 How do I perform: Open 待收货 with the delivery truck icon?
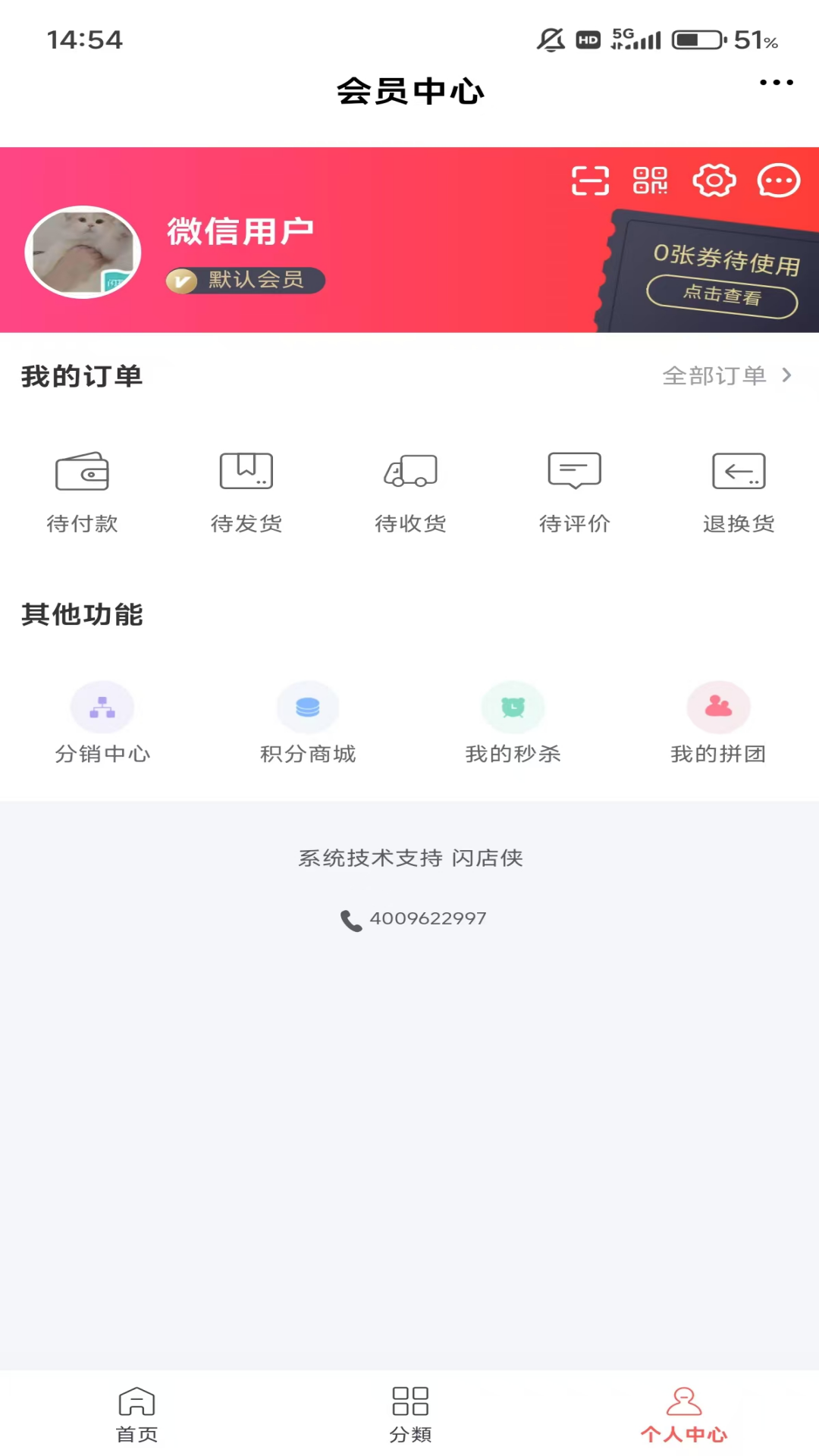[409, 470]
